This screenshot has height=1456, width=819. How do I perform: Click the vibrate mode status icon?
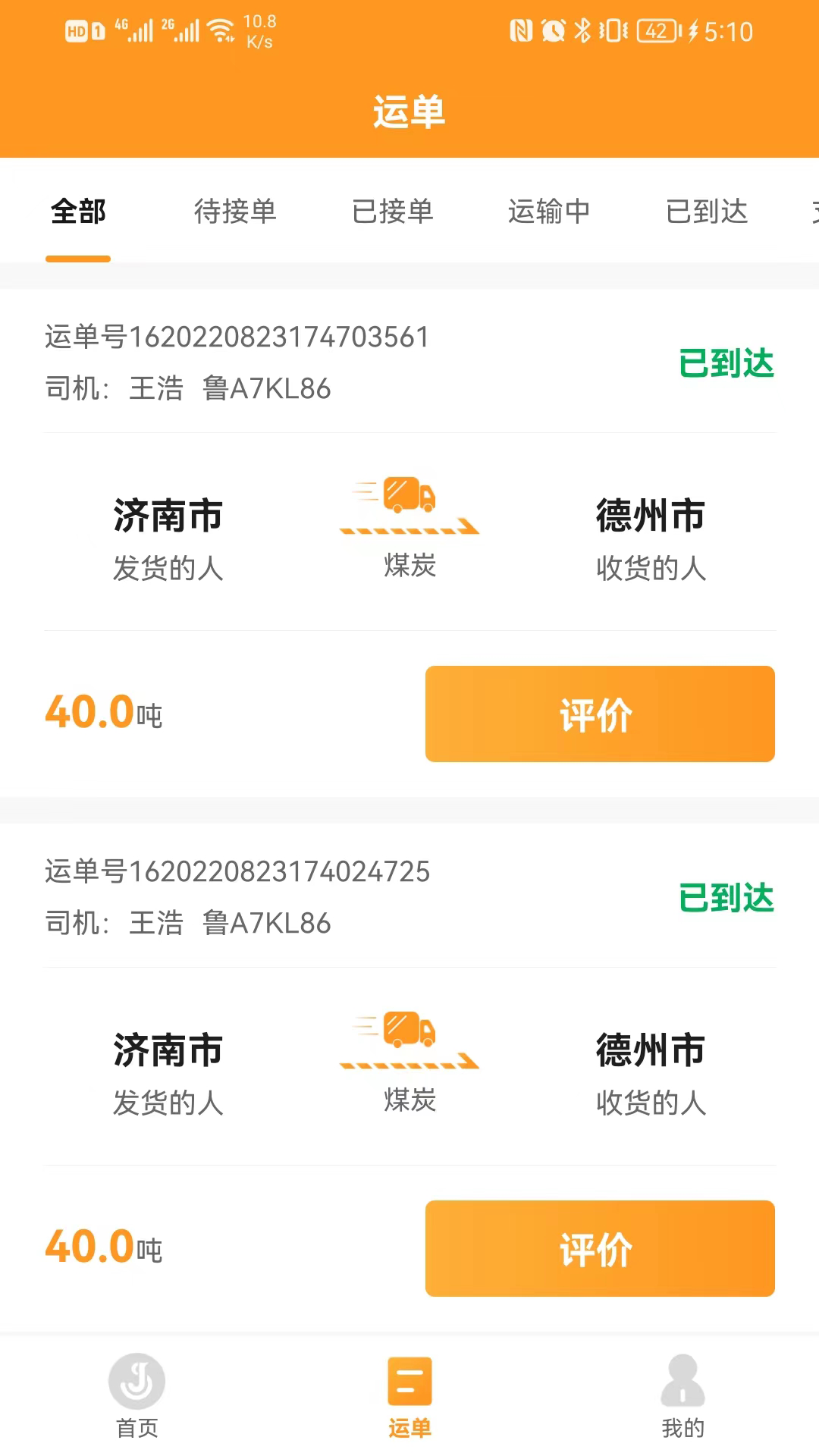(614, 29)
